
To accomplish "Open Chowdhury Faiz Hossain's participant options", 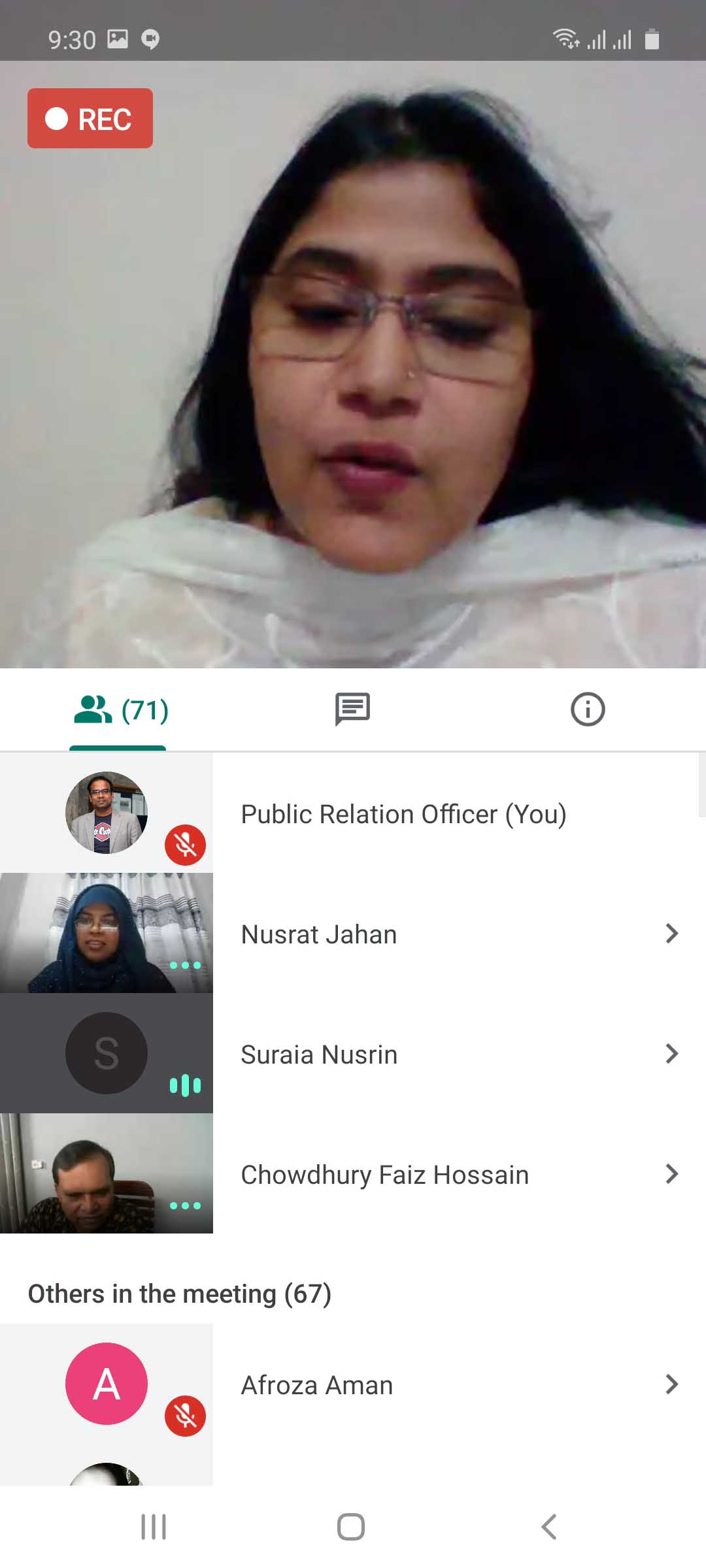I will [671, 1174].
